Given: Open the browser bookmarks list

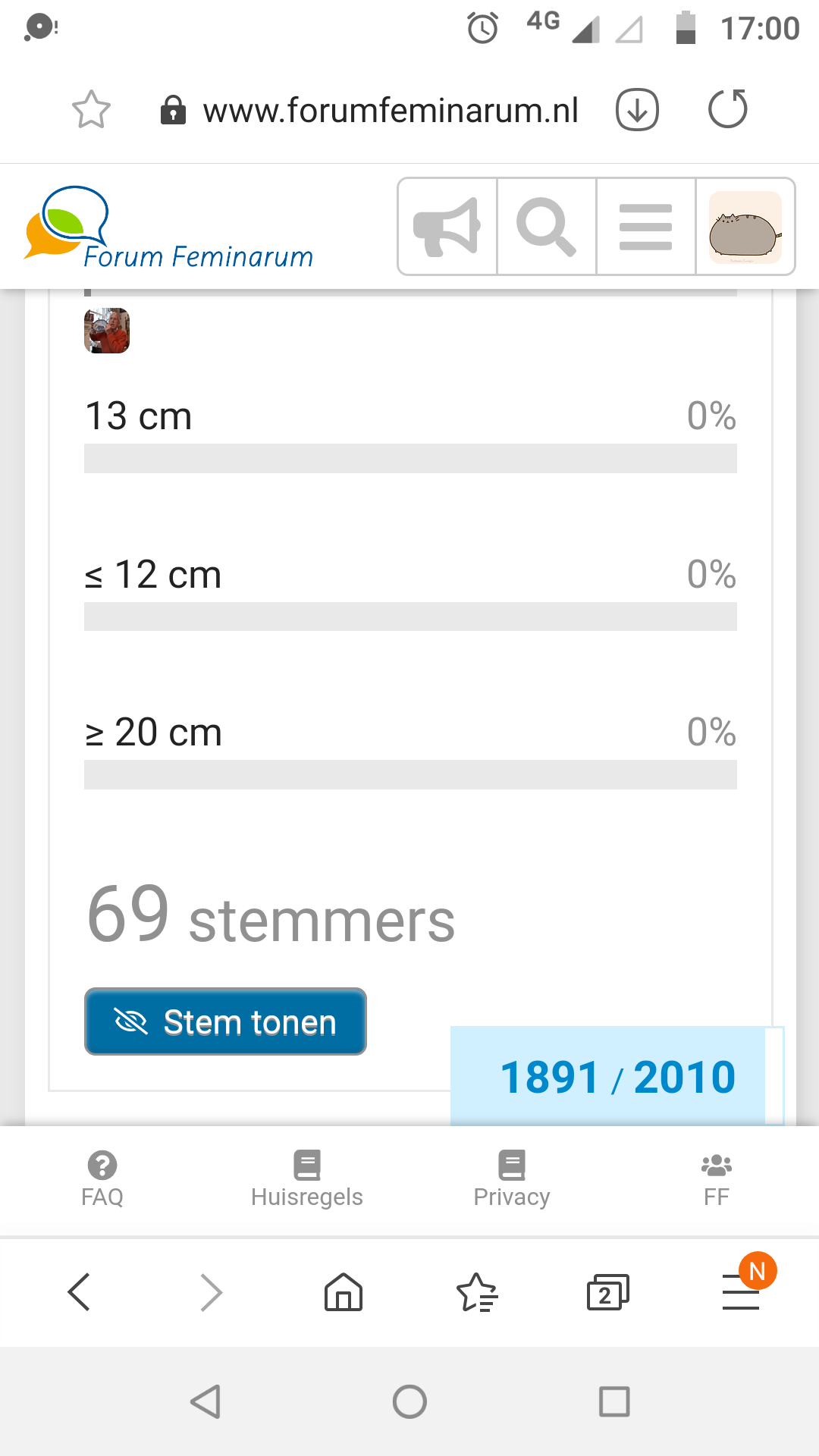Looking at the screenshot, I should click(x=477, y=1292).
